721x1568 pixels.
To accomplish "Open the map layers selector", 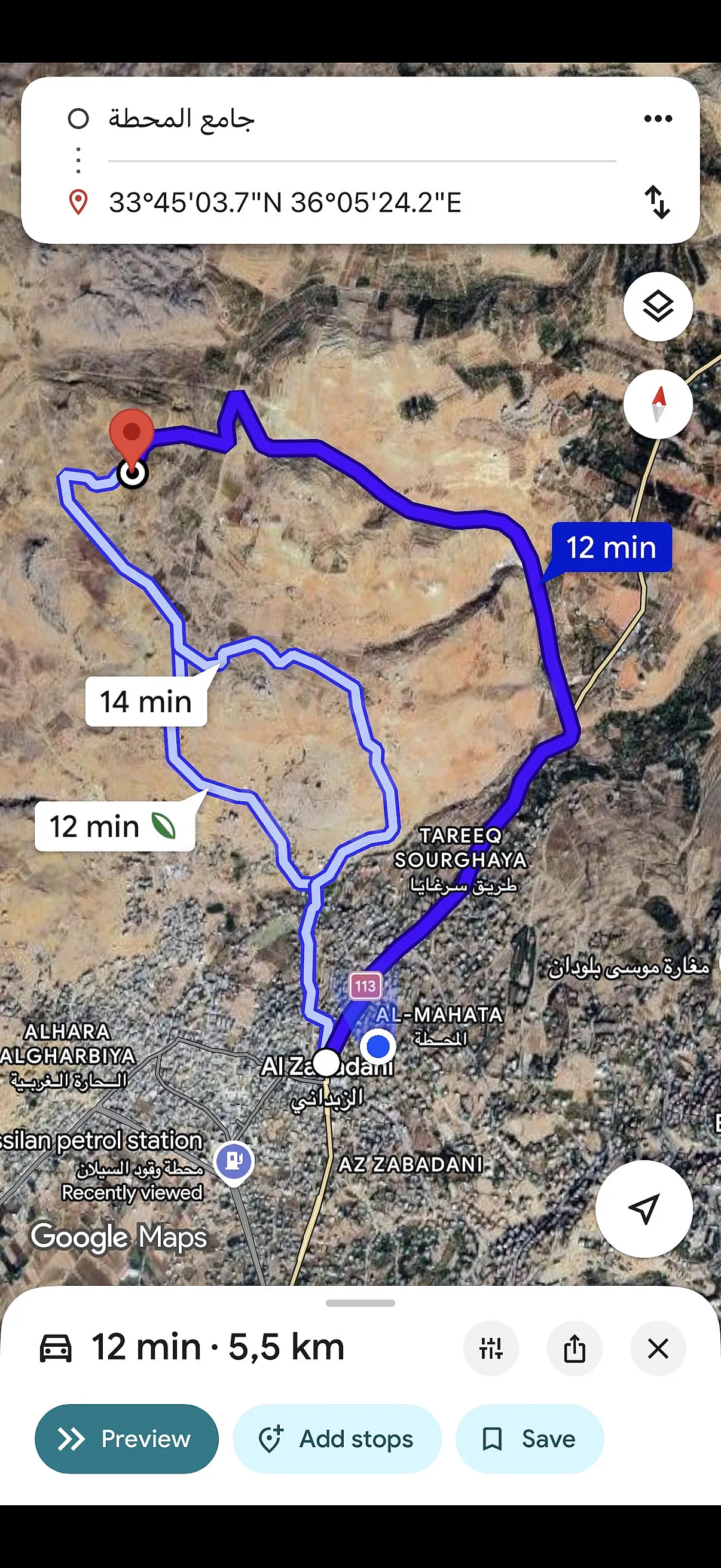I will [658, 307].
